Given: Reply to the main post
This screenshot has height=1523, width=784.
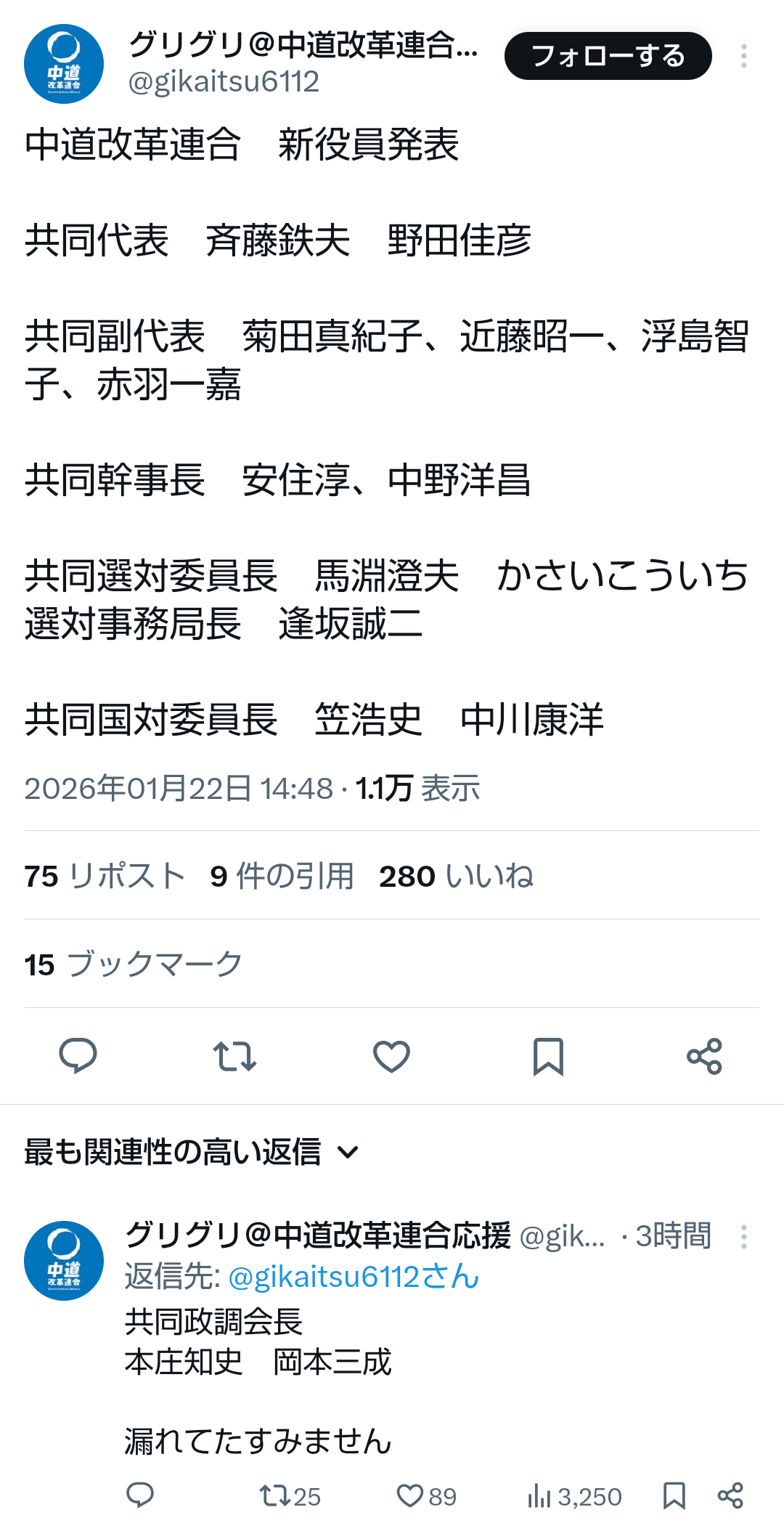Looking at the screenshot, I should point(78,1056).
